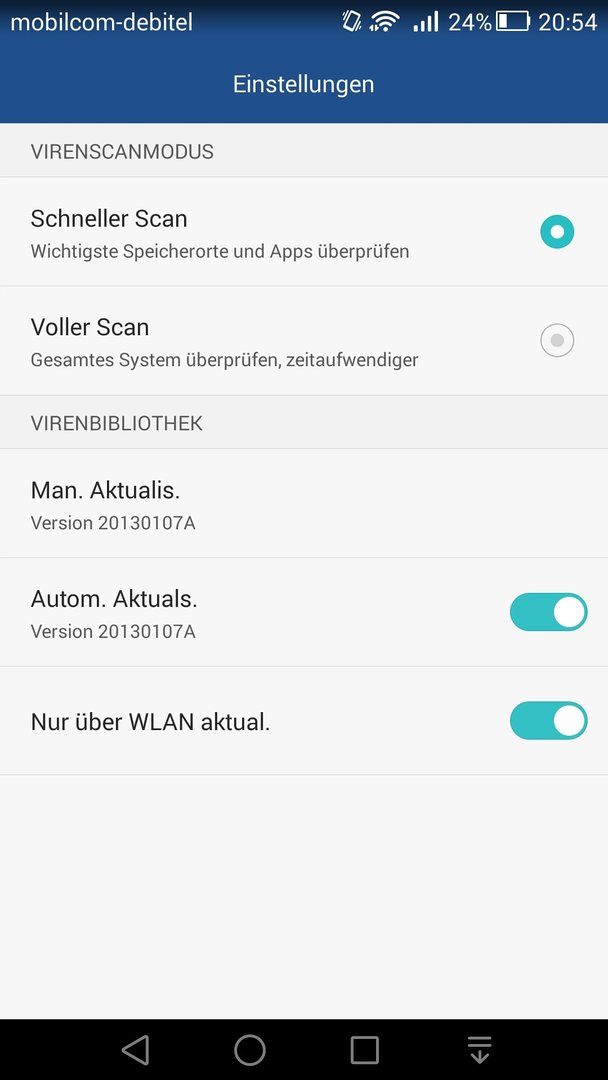Choose the Voller Scan option
Image resolution: width=608 pixels, height=1080 pixels.
[304, 341]
